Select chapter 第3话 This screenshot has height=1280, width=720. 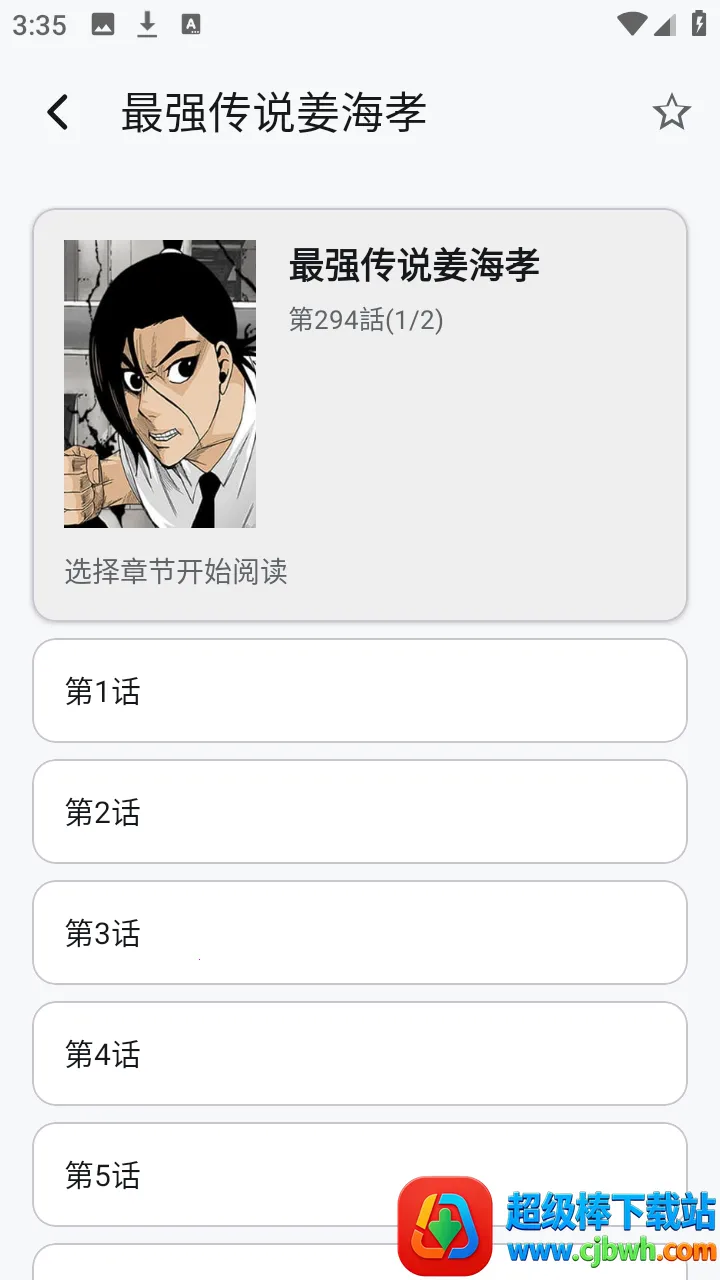click(359, 933)
